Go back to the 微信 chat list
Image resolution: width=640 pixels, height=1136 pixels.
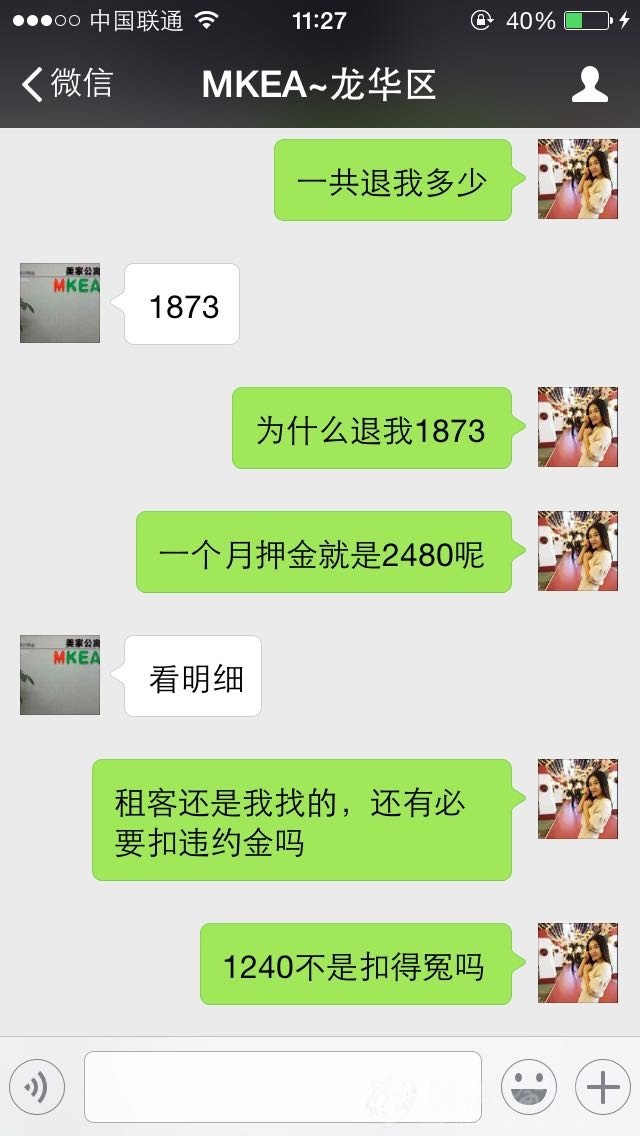click(x=66, y=84)
